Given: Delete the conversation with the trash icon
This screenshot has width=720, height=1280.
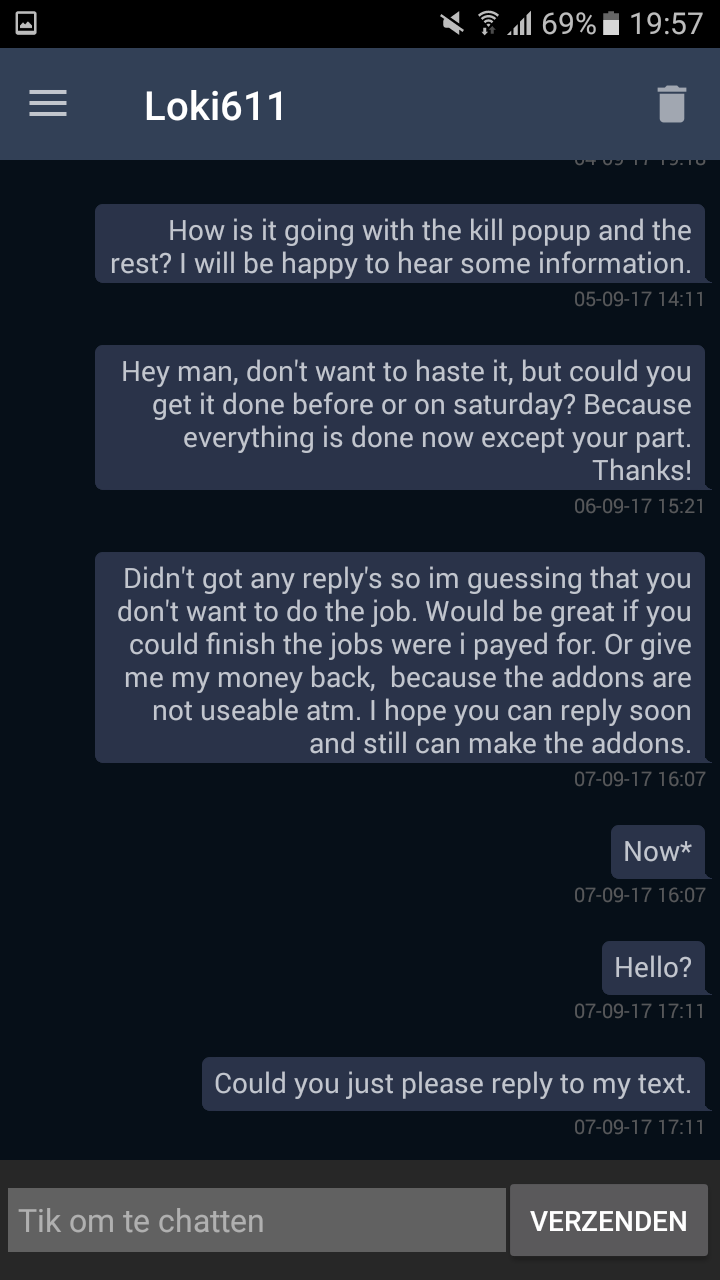Looking at the screenshot, I should click(672, 104).
